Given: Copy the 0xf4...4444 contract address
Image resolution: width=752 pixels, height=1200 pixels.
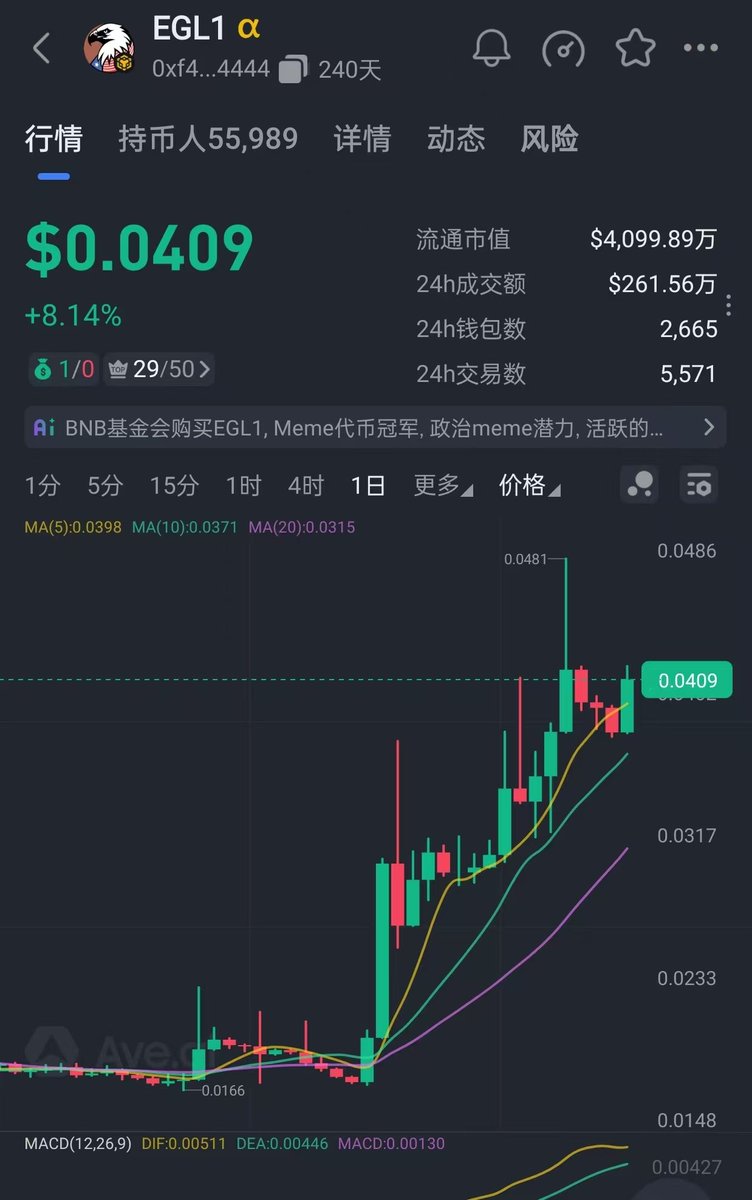Looking at the screenshot, I should (x=293, y=69).
